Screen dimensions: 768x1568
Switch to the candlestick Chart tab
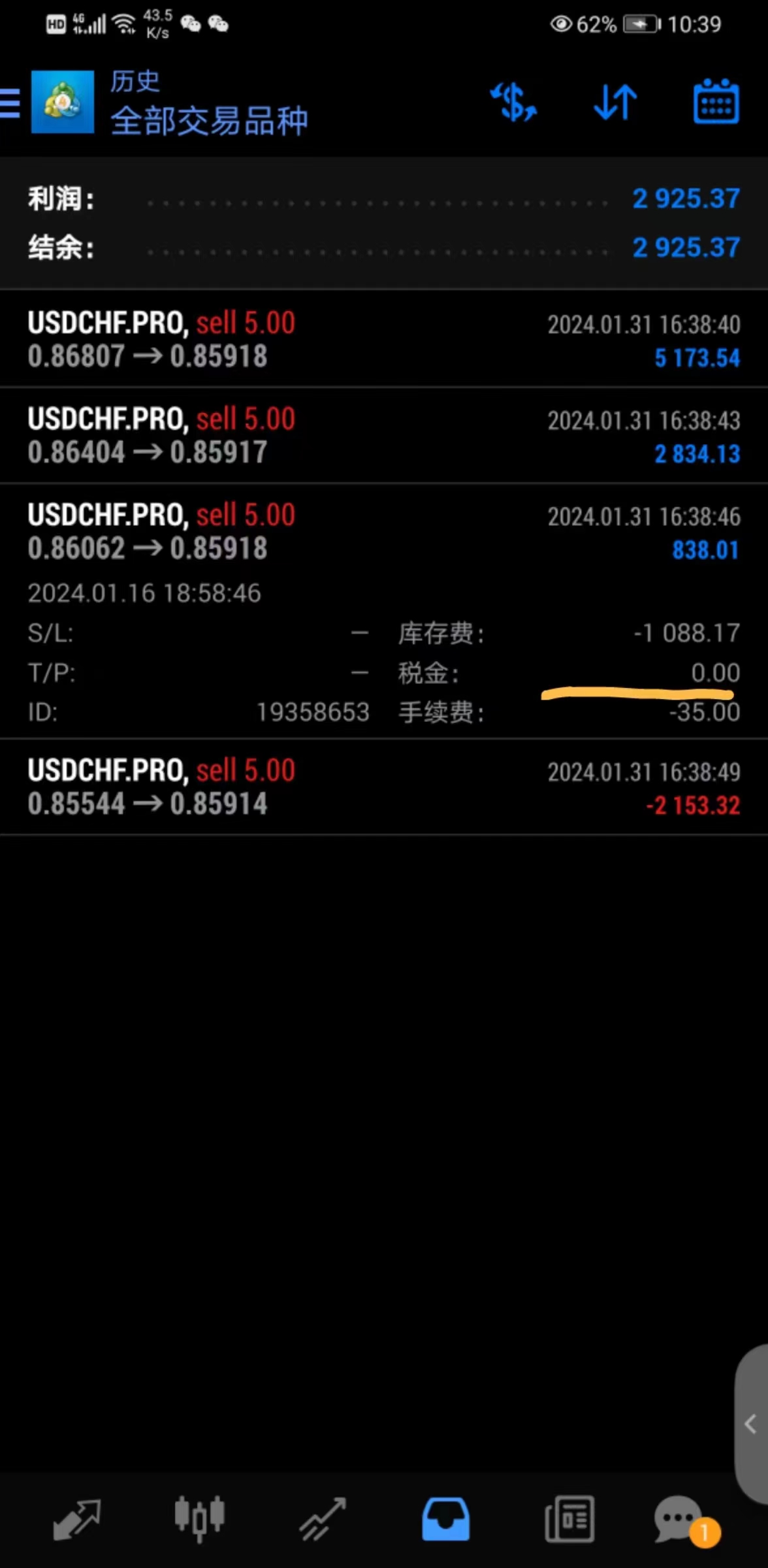coord(199,1519)
